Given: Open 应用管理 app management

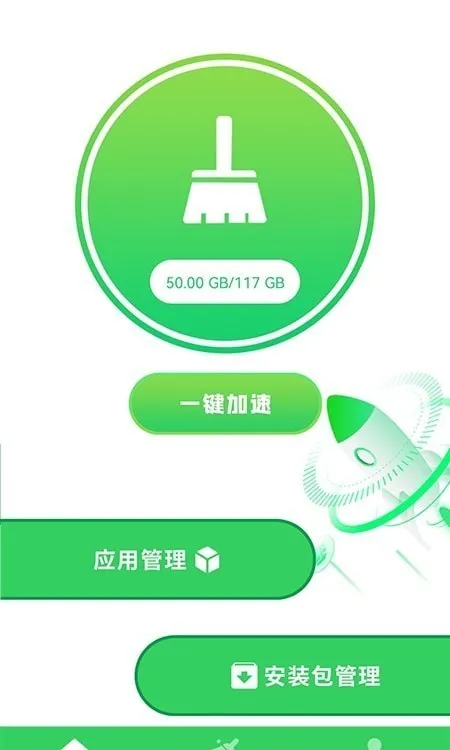Looking at the screenshot, I should pyautogui.click(x=157, y=559).
